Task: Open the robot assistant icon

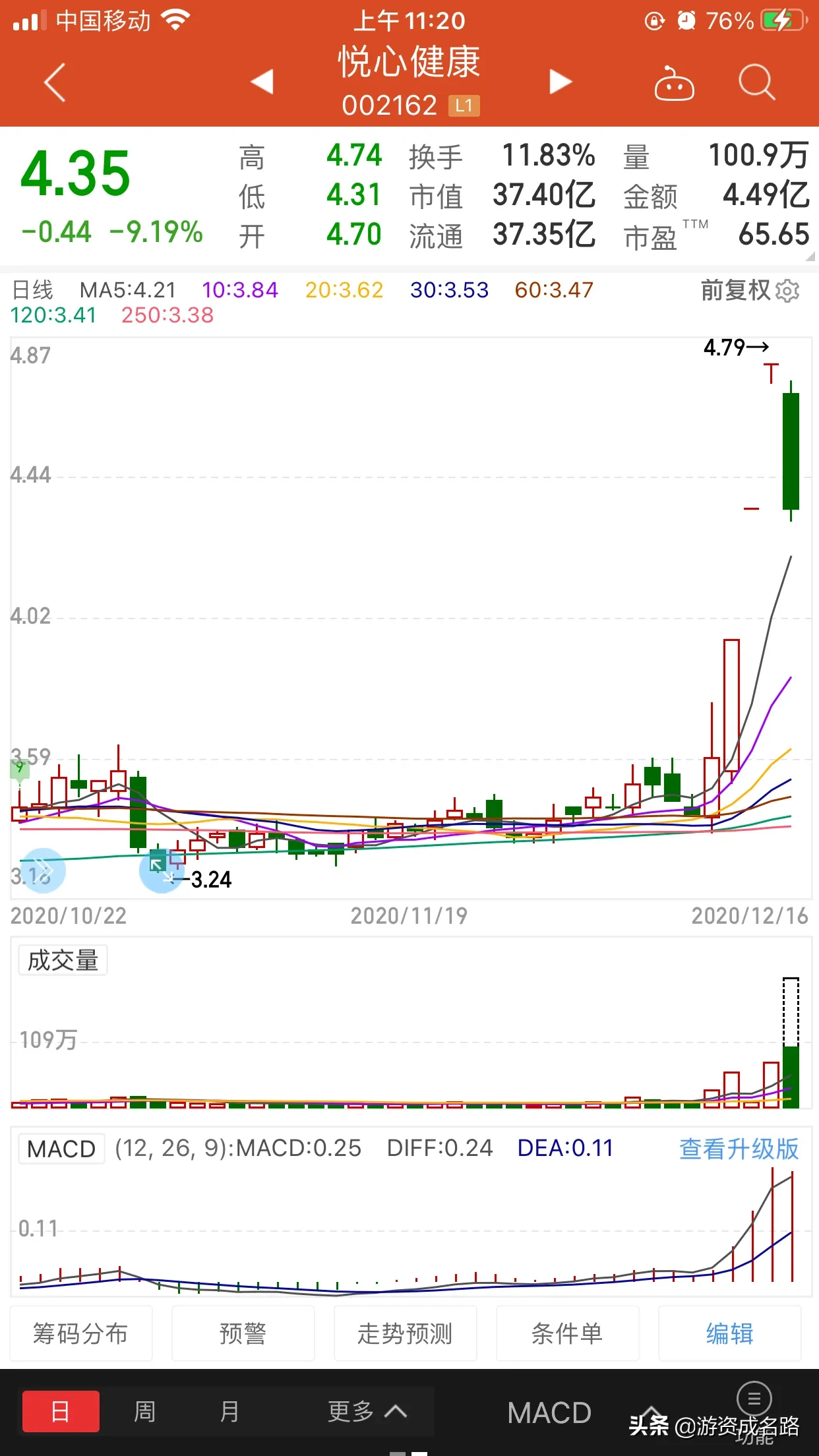Action: click(x=674, y=84)
